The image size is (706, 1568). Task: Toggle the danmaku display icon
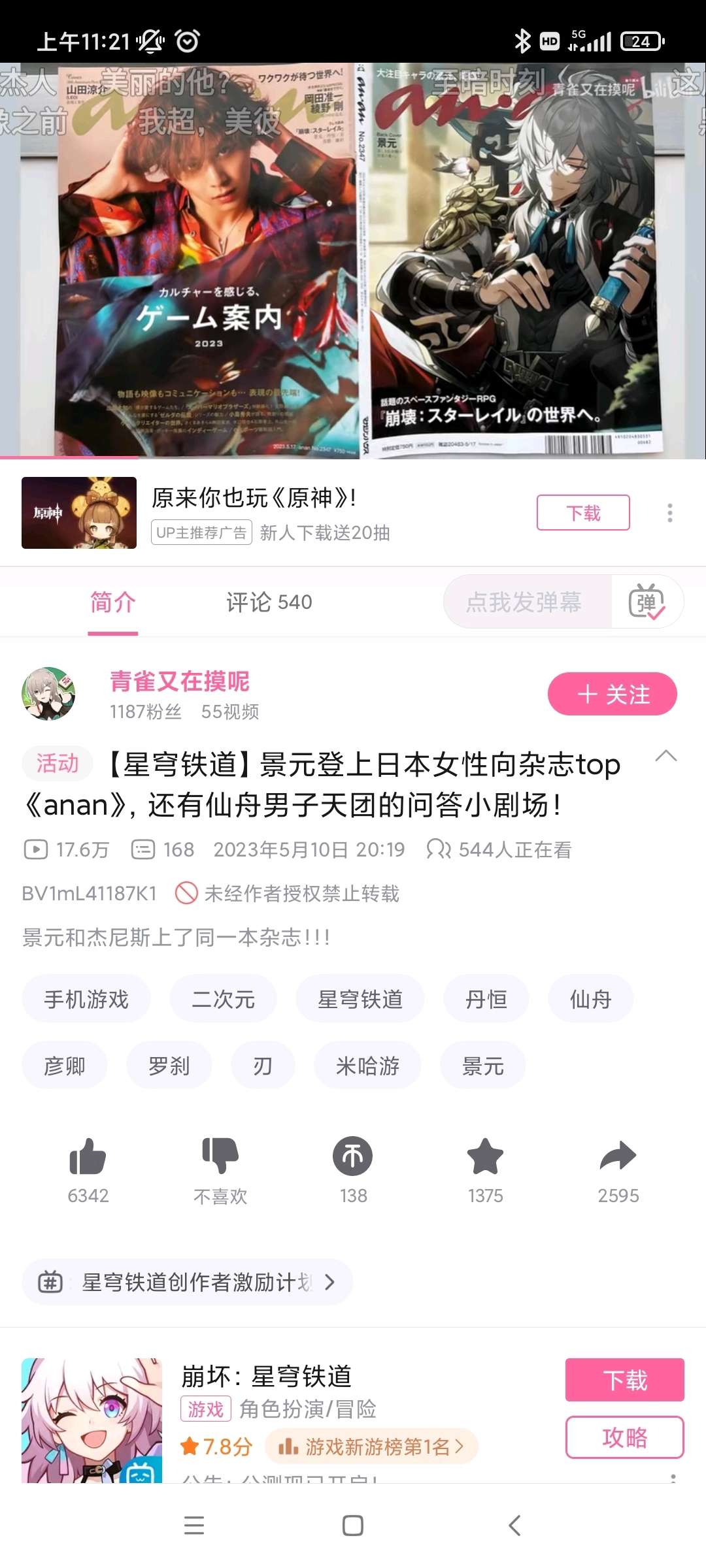(647, 602)
